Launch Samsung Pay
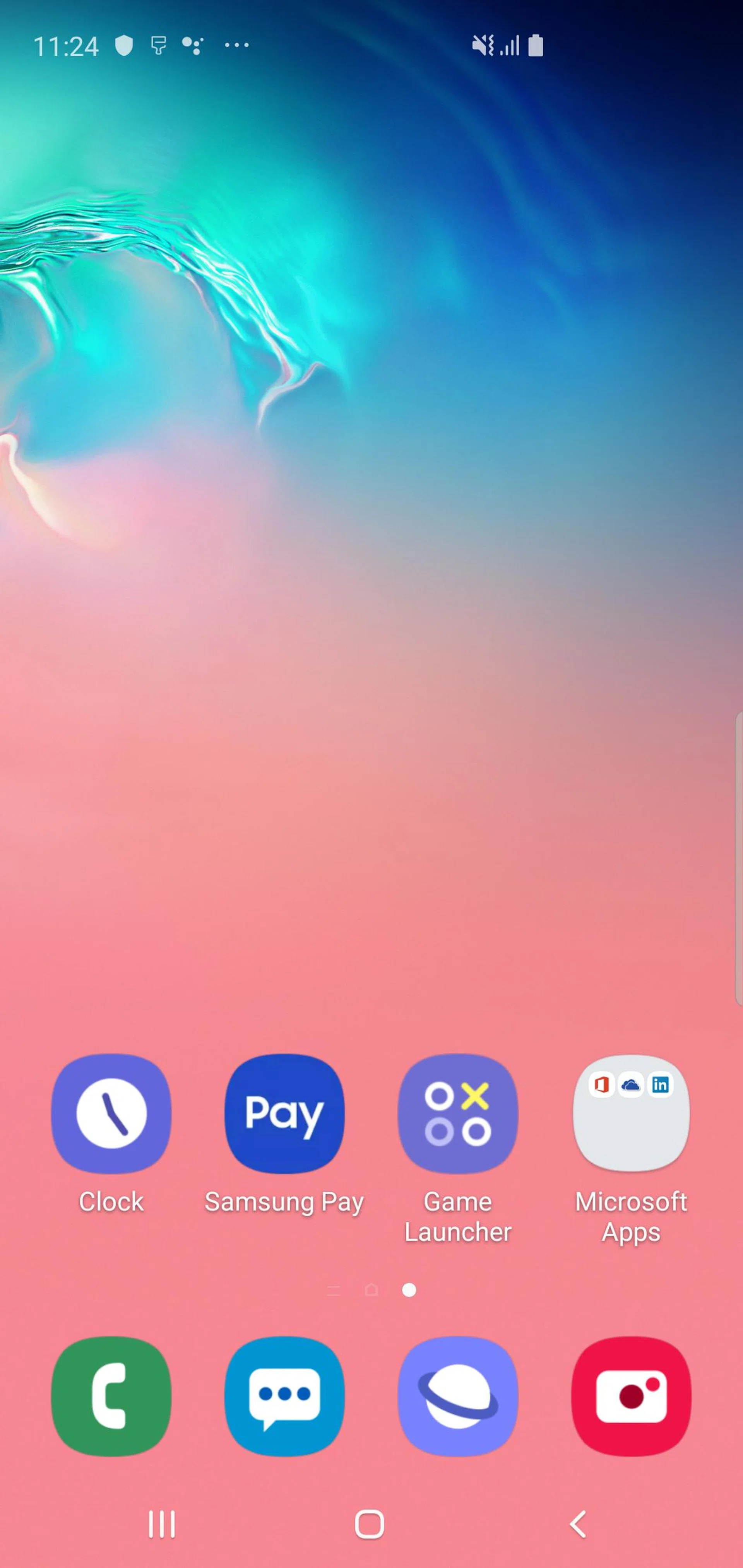The width and height of the screenshot is (743, 1568). [x=284, y=1113]
